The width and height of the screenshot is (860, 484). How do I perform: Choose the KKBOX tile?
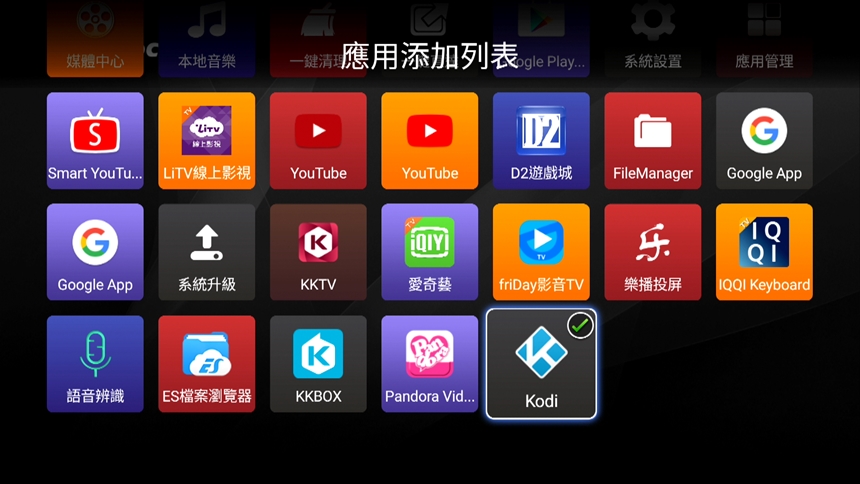[318, 365]
